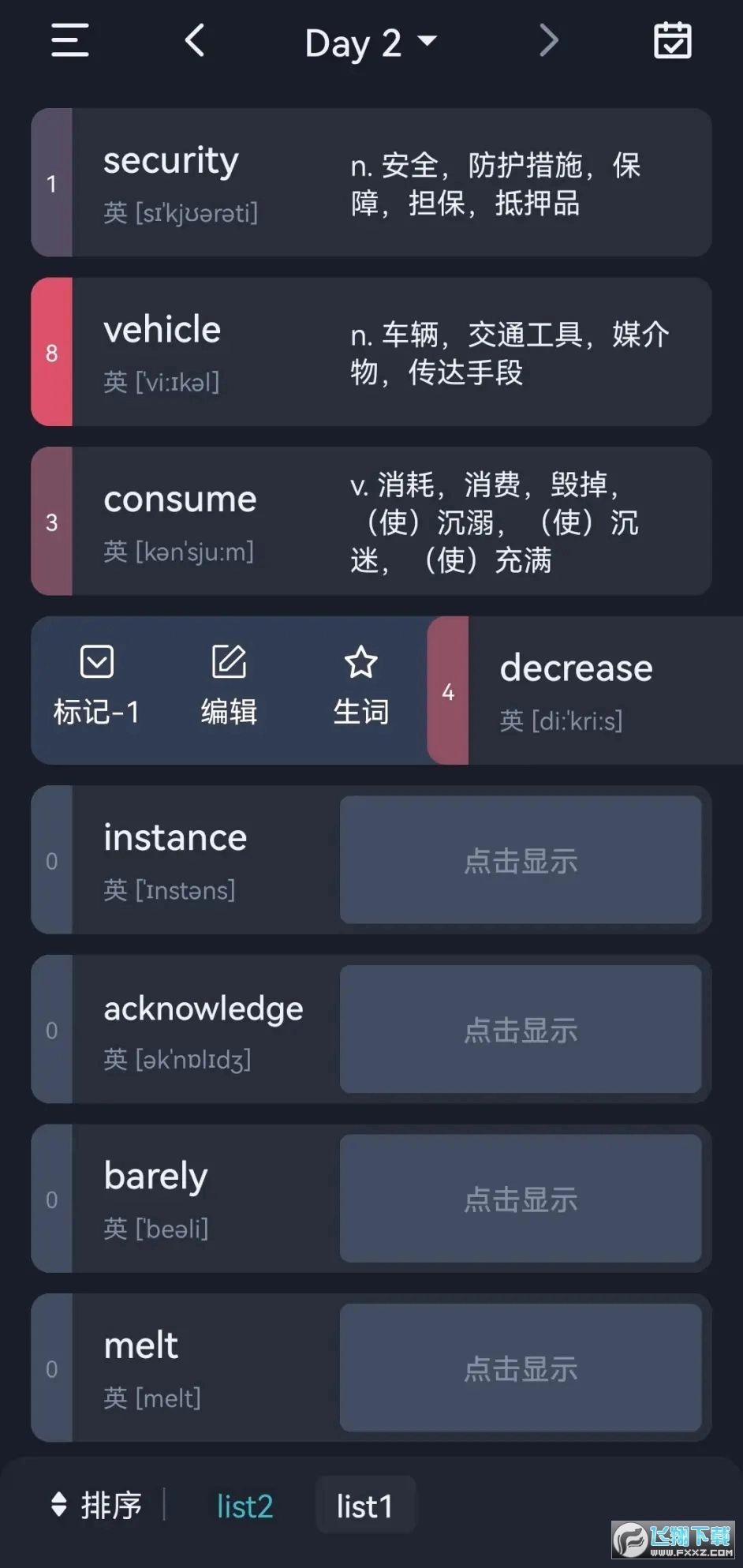Open the consume word card
Screen dimensions: 743x1568
pyautogui.click(x=371, y=522)
